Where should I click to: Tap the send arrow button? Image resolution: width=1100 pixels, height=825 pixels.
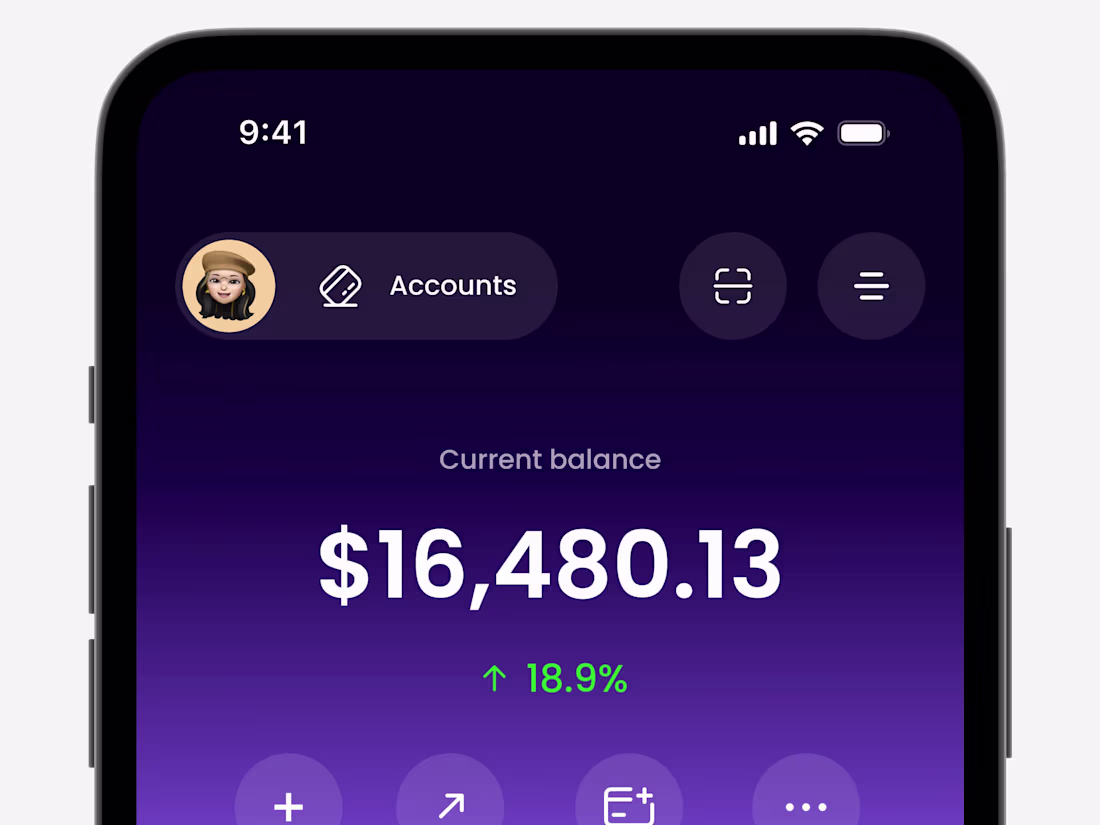[x=451, y=805]
